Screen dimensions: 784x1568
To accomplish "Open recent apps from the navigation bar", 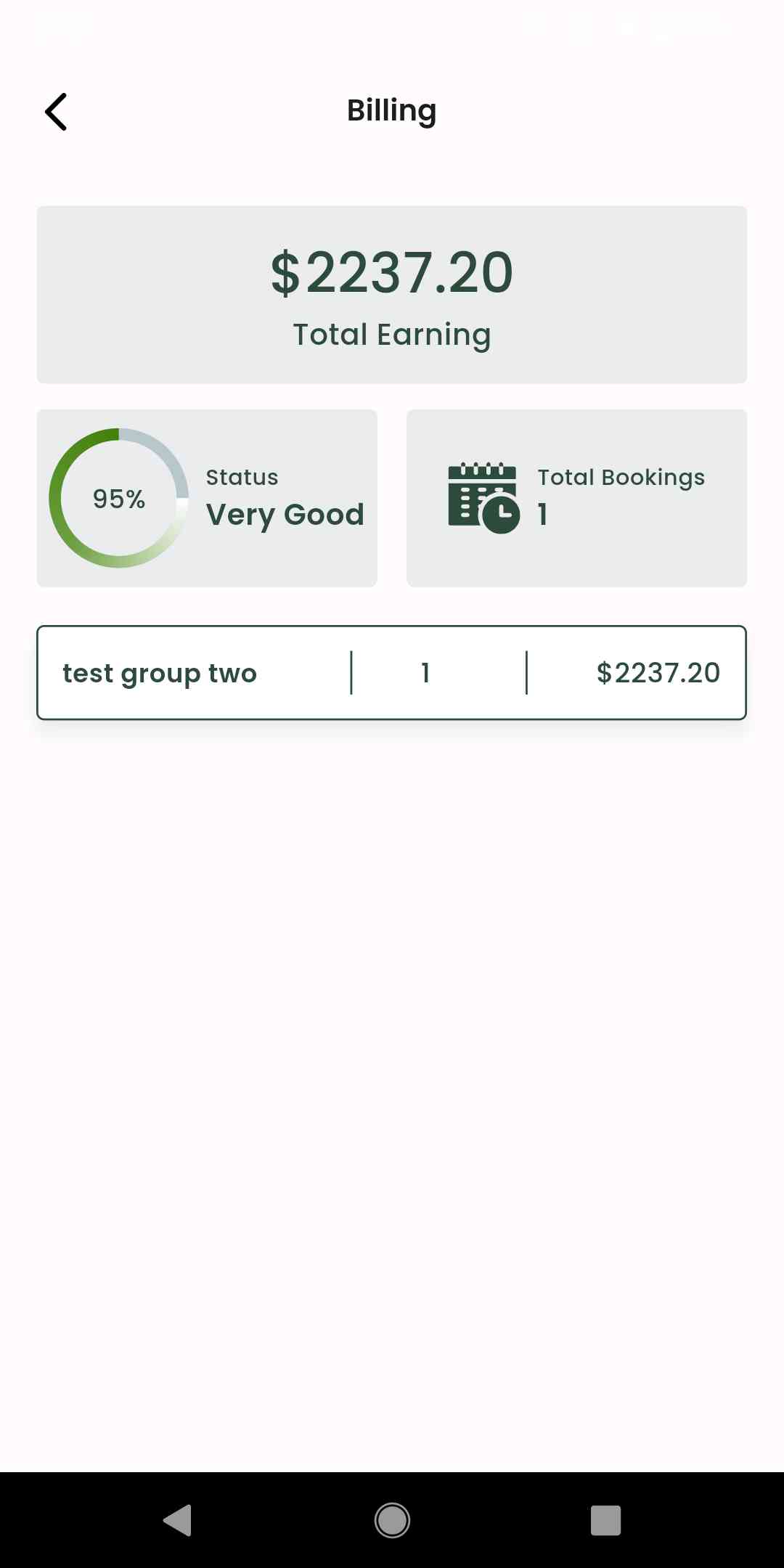I will point(605,1520).
